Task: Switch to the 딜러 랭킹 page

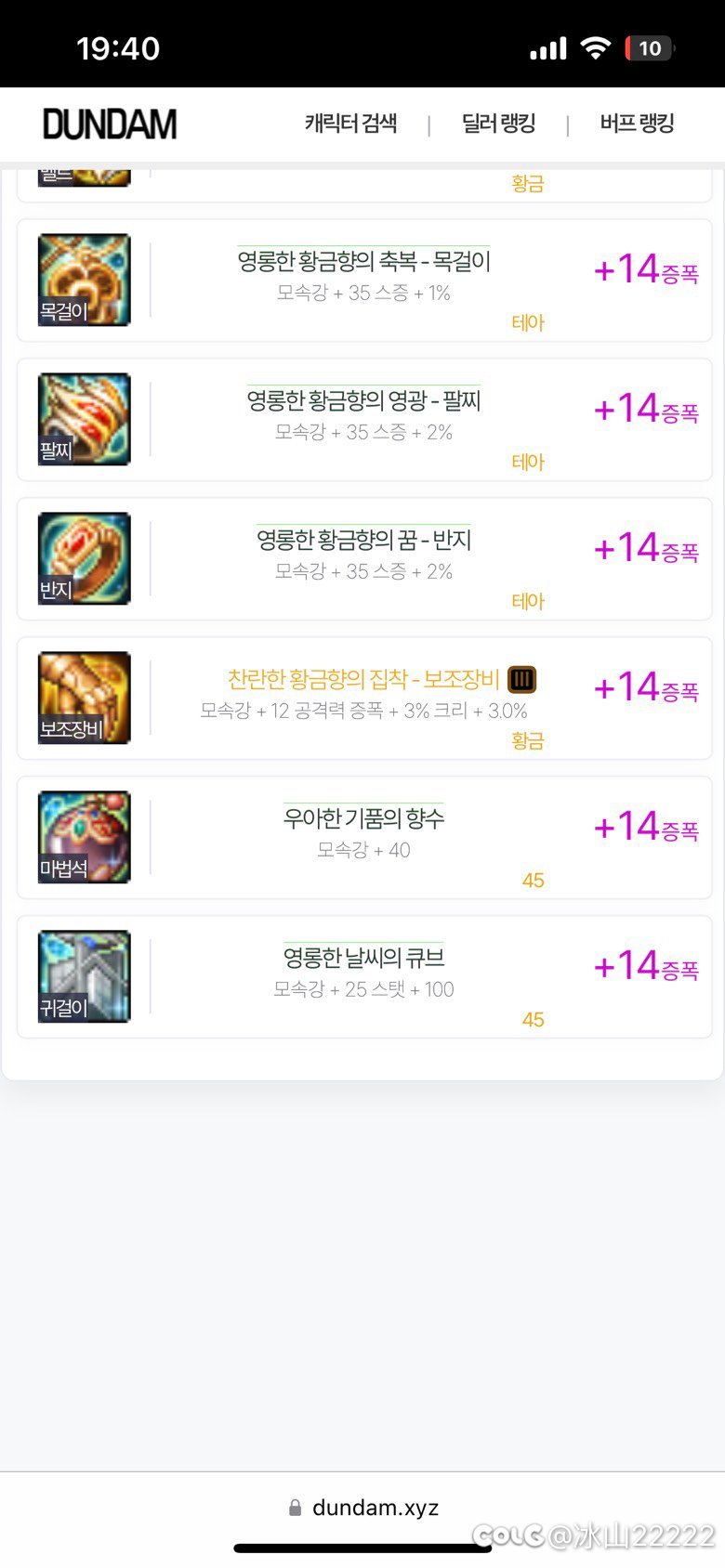Action: click(x=498, y=124)
